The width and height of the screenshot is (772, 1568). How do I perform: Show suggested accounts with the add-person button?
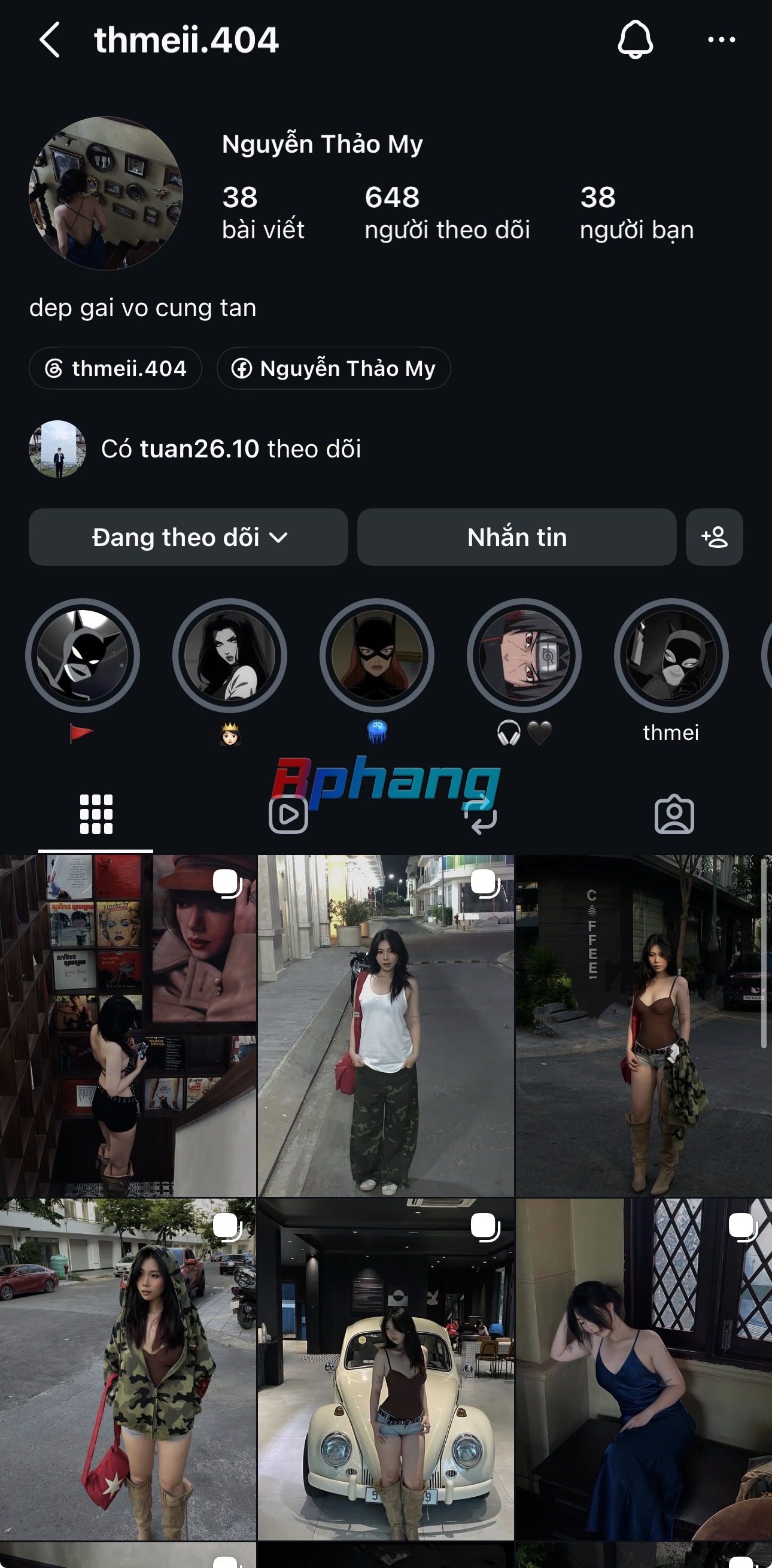click(714, 537)
